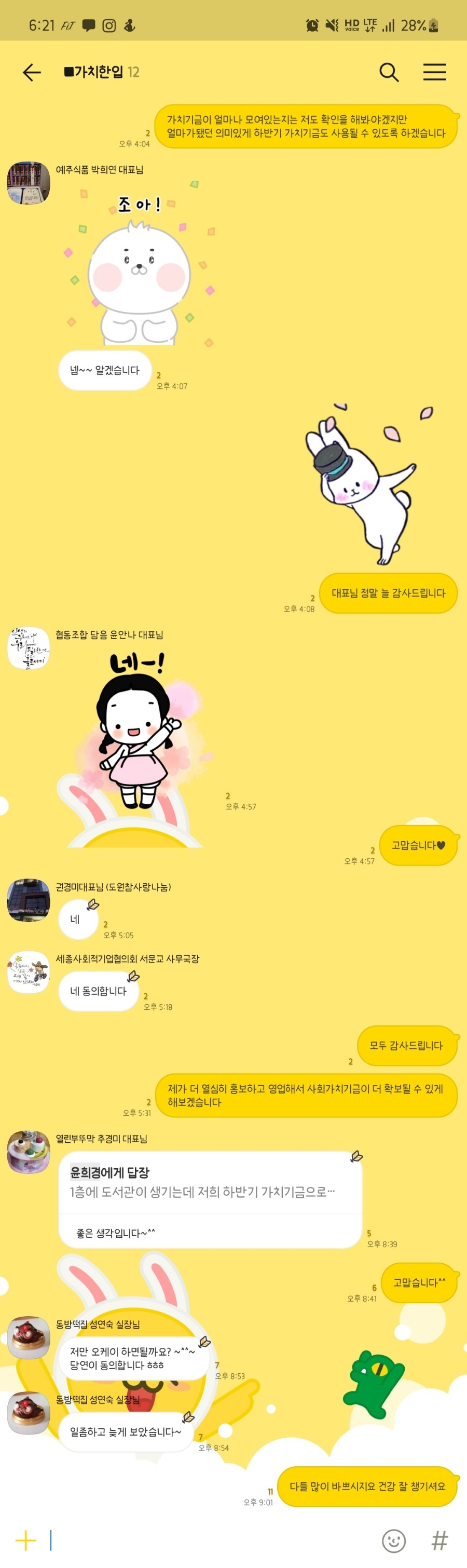The height and width of the screenshot is (1568, 467).
Task: Open 권경미대표님's profile photo
Action: (x=28, y=900)
